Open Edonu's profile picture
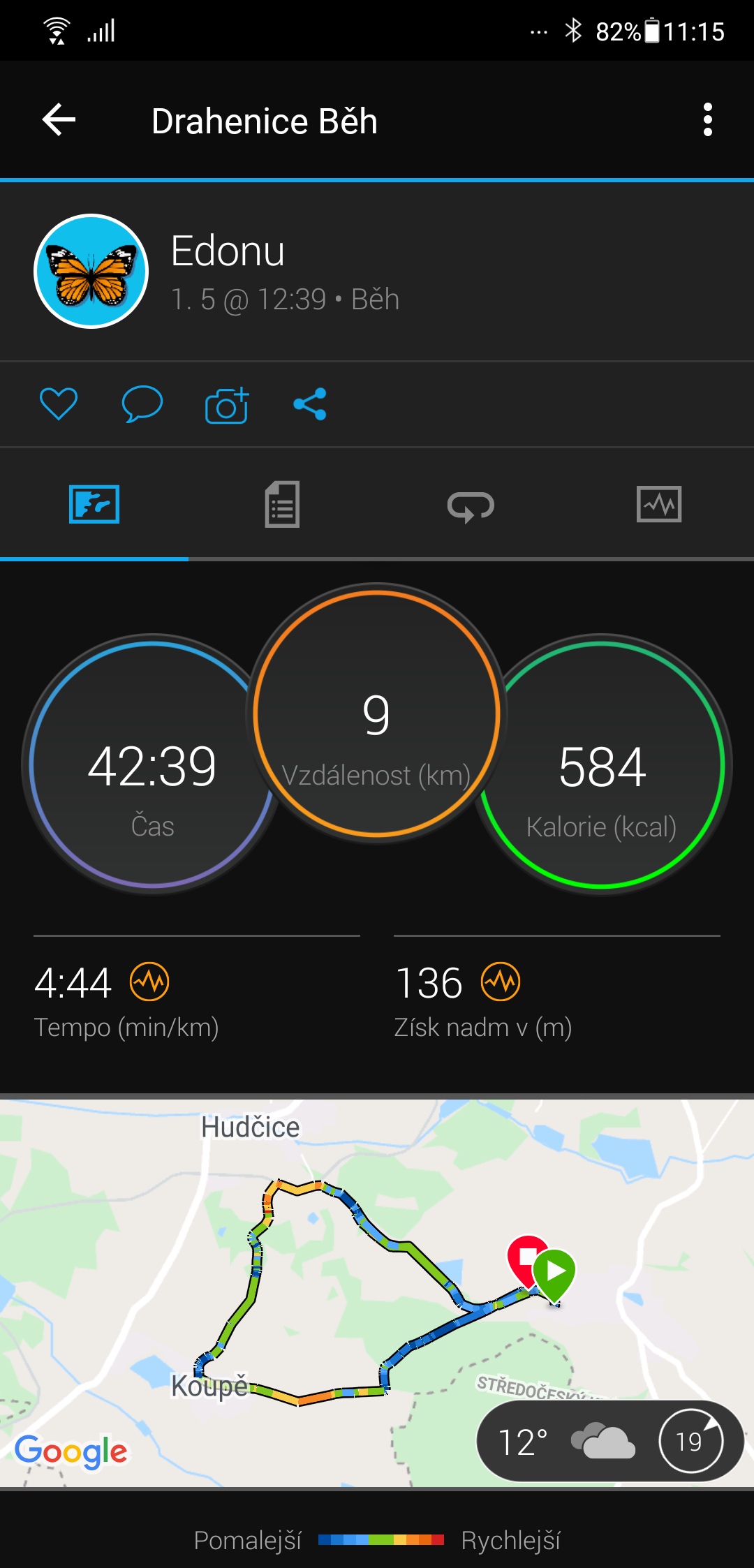The image size is (754, 1568). [x=91, y=271]
